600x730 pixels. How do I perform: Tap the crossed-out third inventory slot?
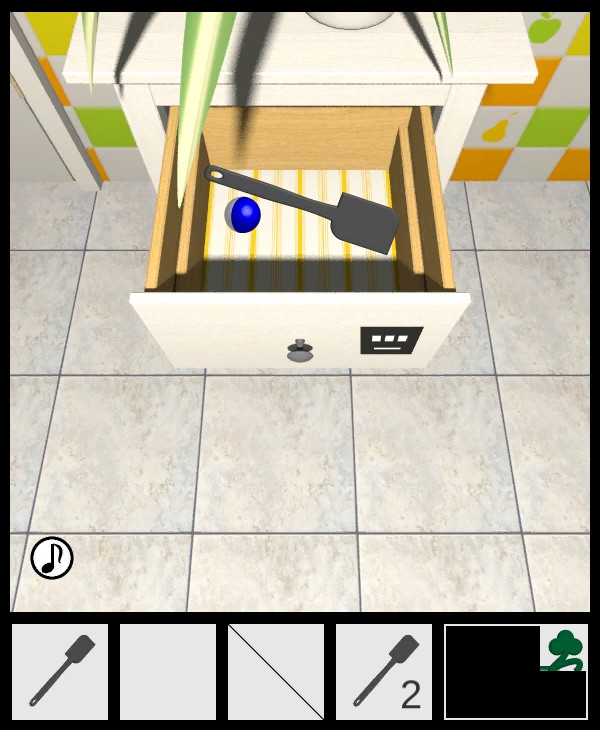pos(276,672)
